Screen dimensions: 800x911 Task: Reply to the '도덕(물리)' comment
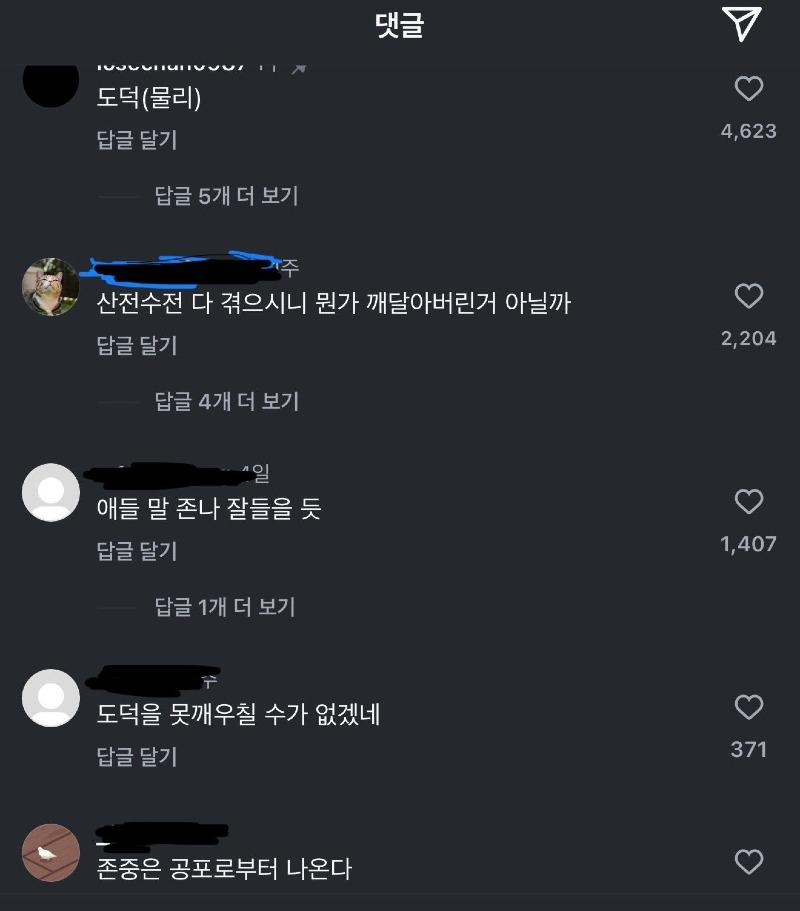pos(137,140)
